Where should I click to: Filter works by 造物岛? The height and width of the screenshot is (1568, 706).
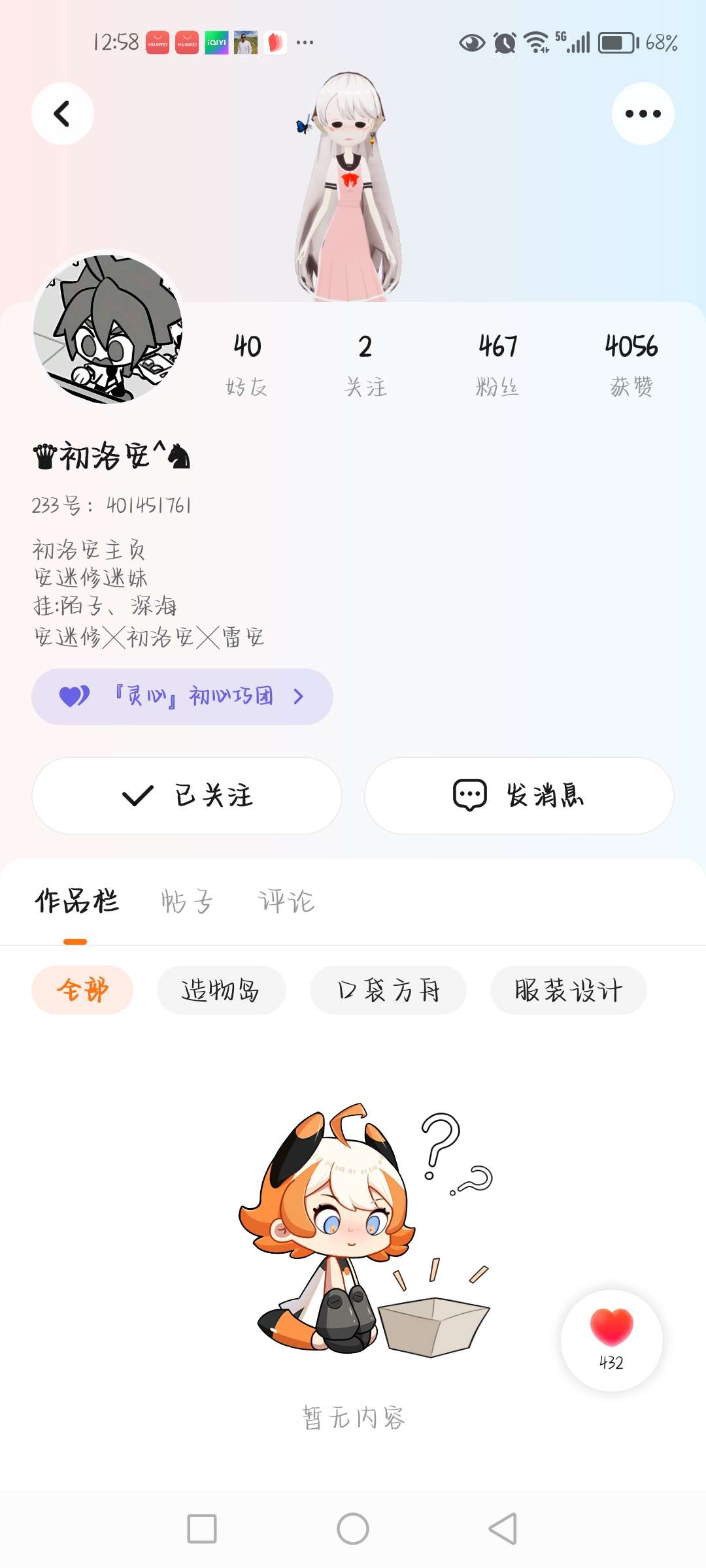(221, 990)
